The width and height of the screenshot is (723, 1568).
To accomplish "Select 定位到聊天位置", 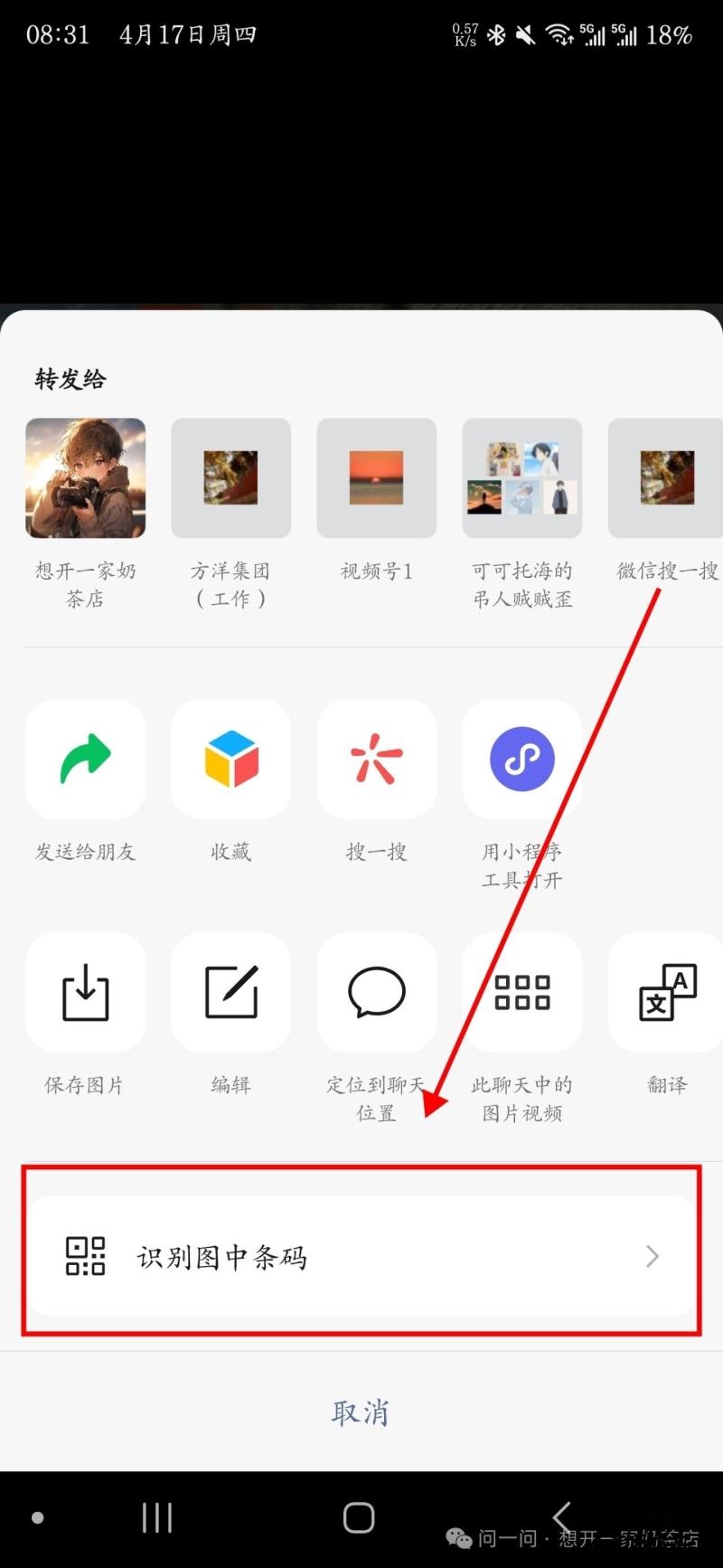I will click(x=377, y=992).
